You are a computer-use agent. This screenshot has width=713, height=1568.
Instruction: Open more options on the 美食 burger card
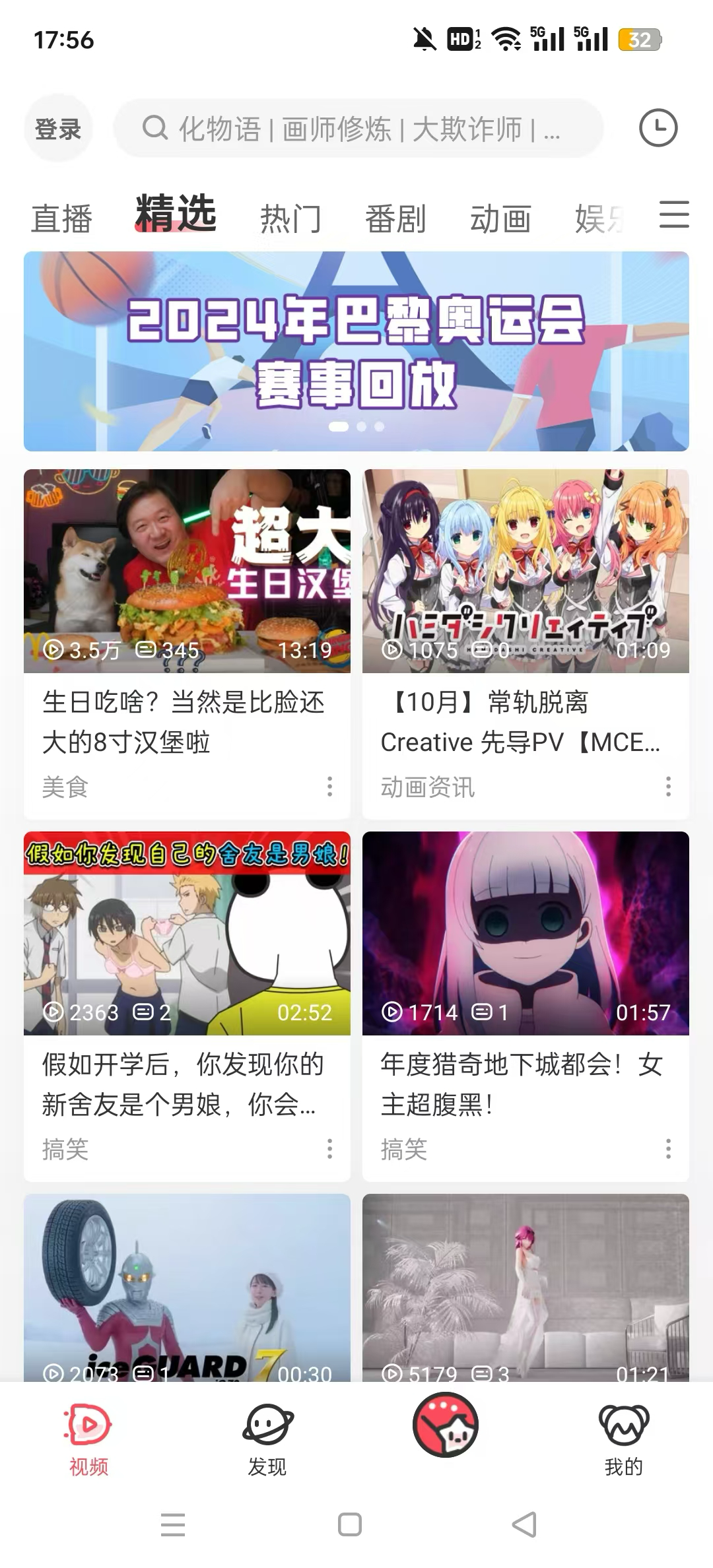[x=329, y=786]
